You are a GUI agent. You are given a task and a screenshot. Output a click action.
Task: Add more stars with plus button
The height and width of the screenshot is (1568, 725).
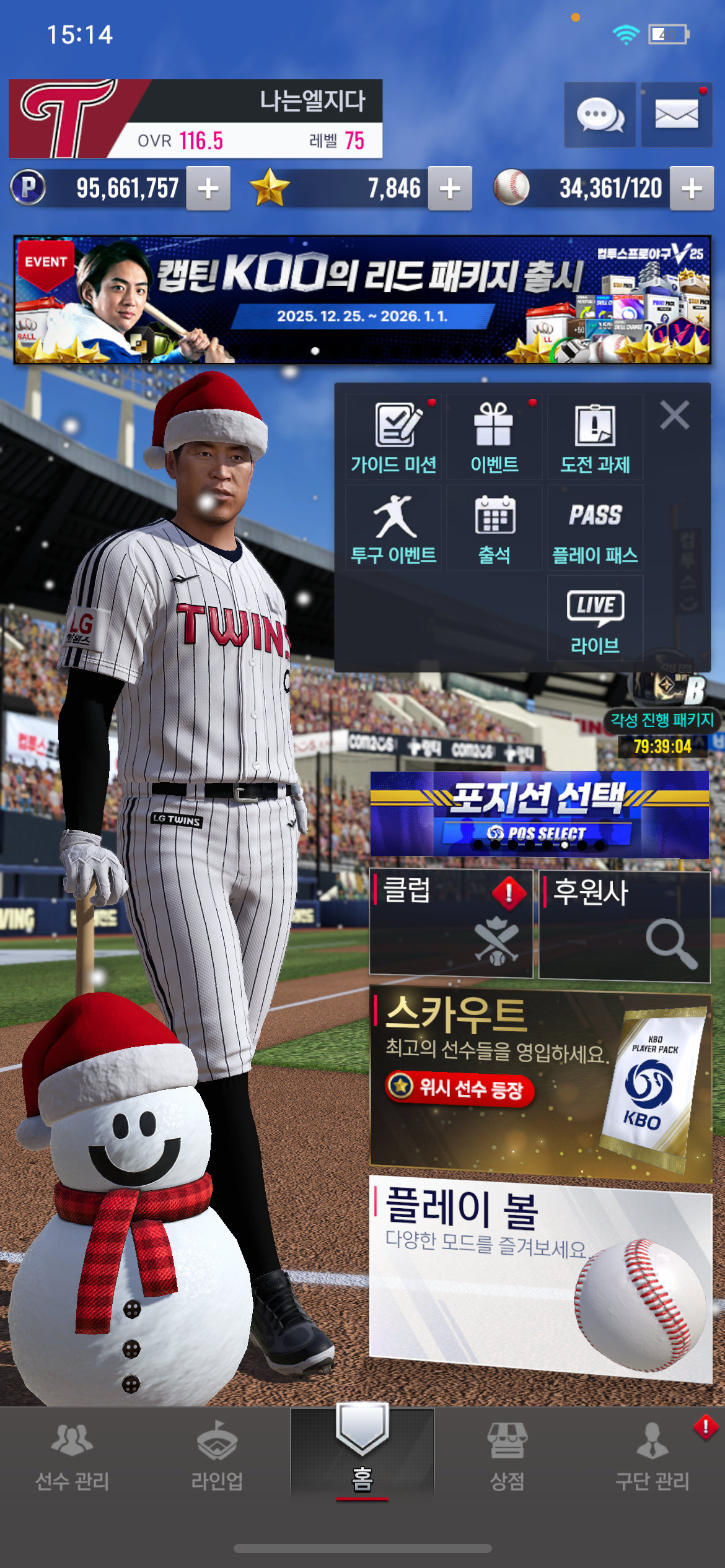[450, 188]
